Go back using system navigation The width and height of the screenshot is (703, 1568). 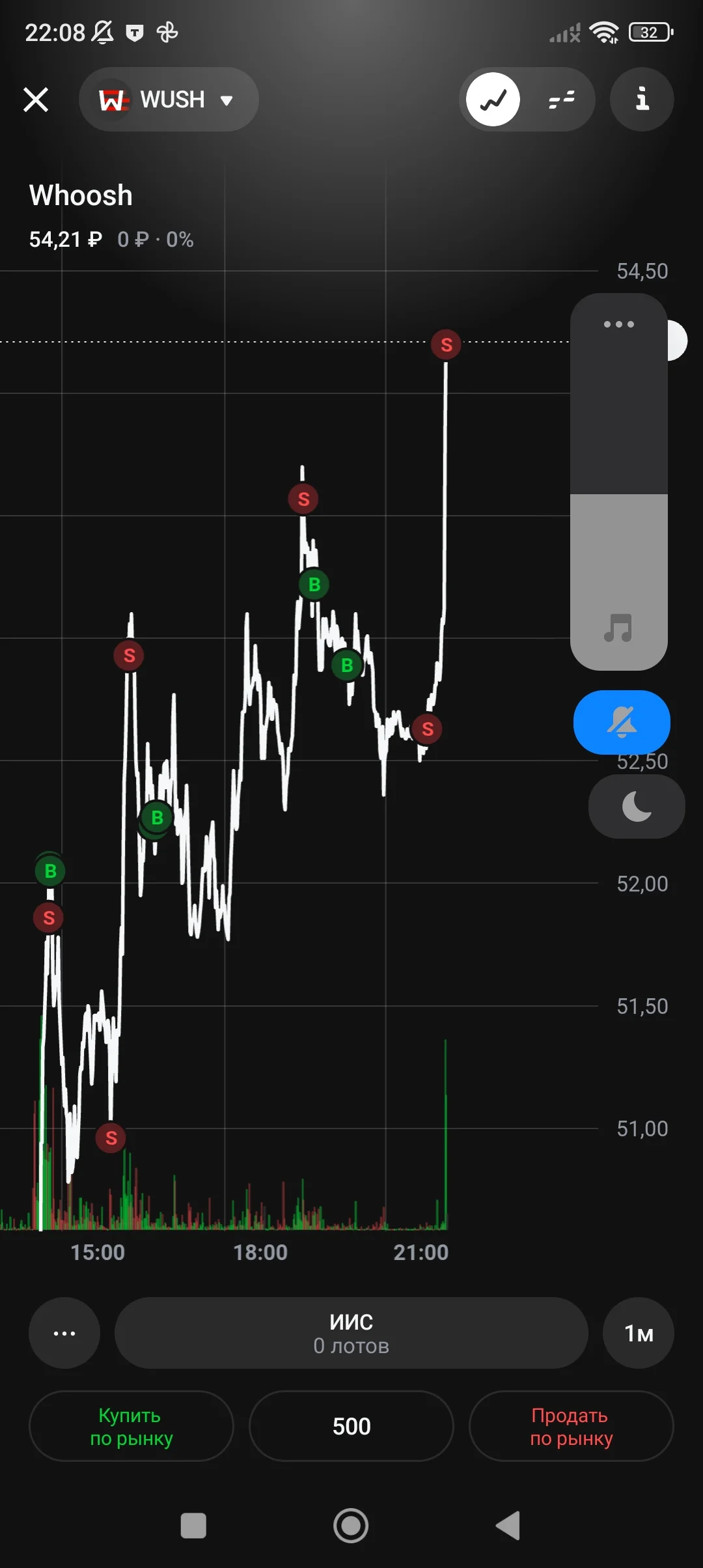click(508, 1526)
